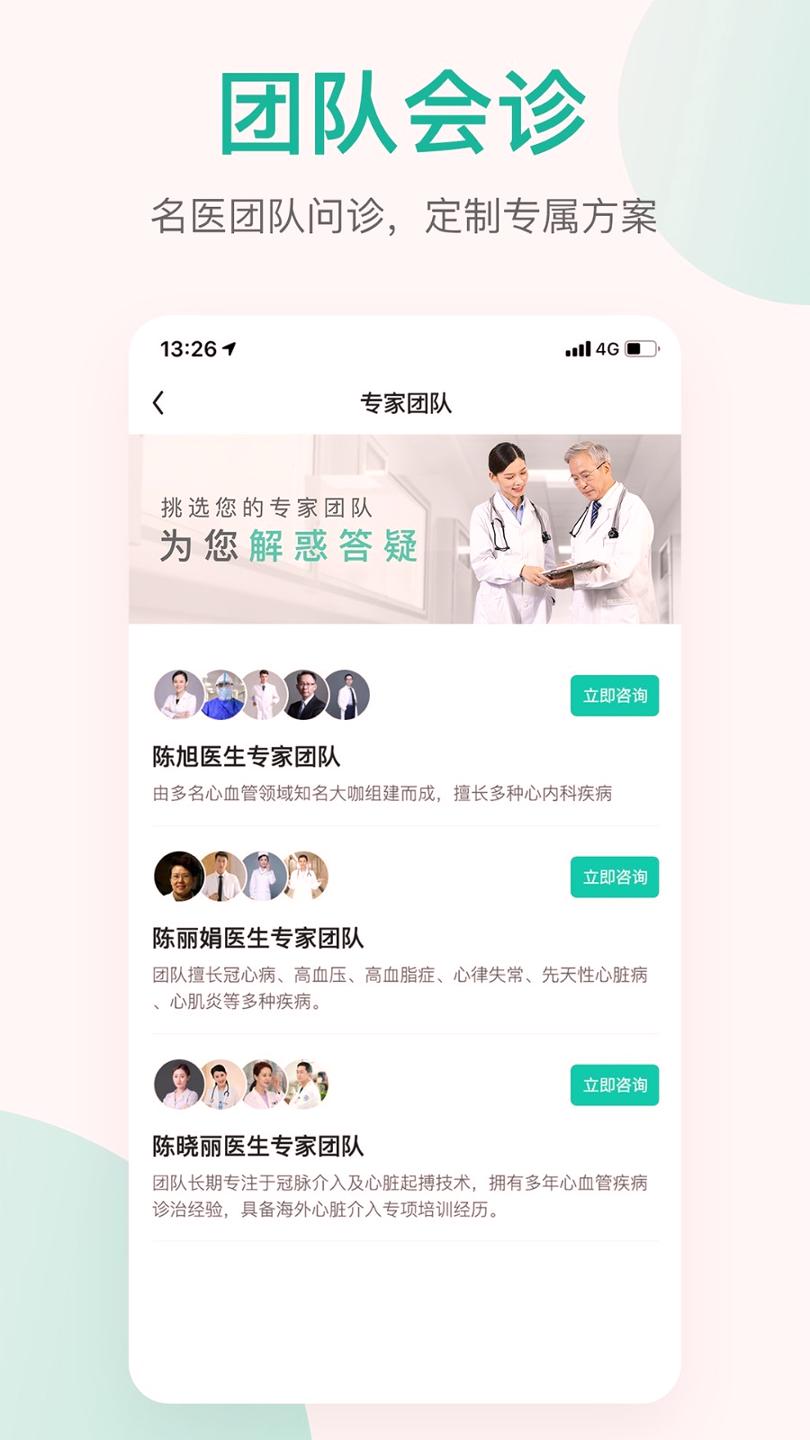Open 陈丽娟医生专家团队 team details
The image size is (810, 1440).
pyautogui.click(x=260, y=939)
